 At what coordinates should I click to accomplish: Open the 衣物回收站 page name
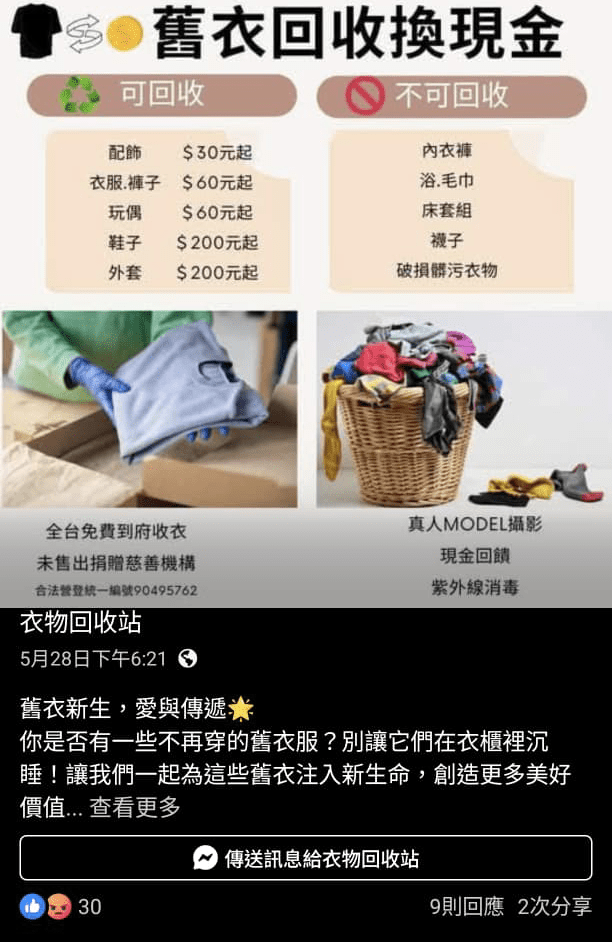point(81,624)
